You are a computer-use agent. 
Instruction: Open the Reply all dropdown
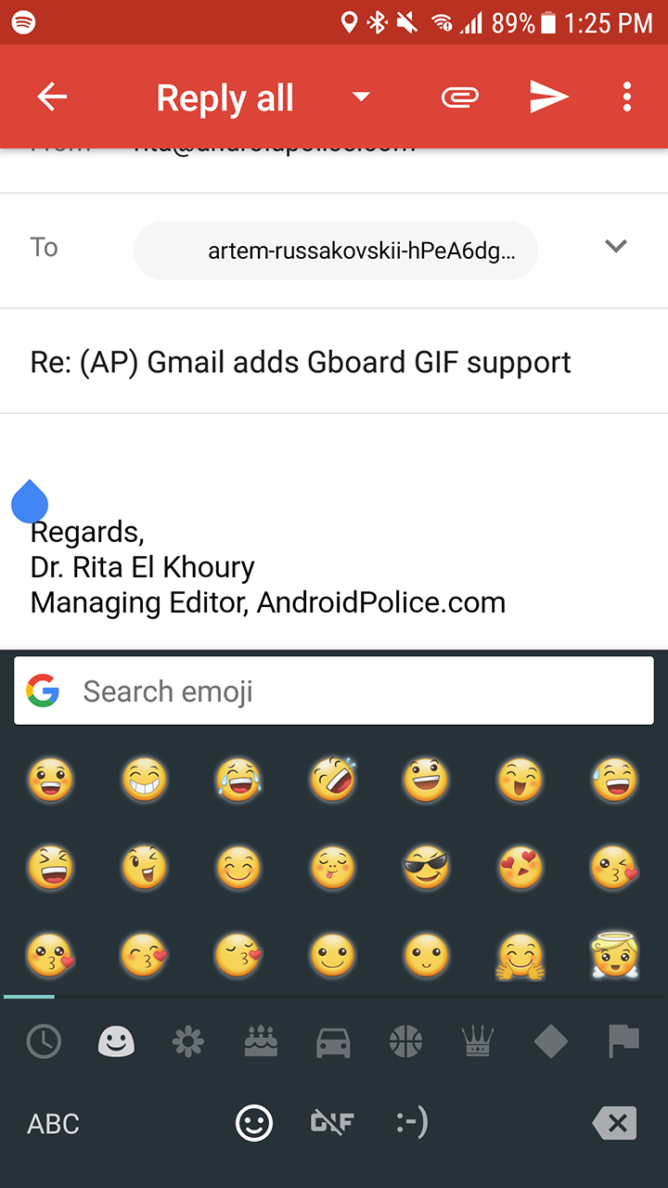click(361, 97)
